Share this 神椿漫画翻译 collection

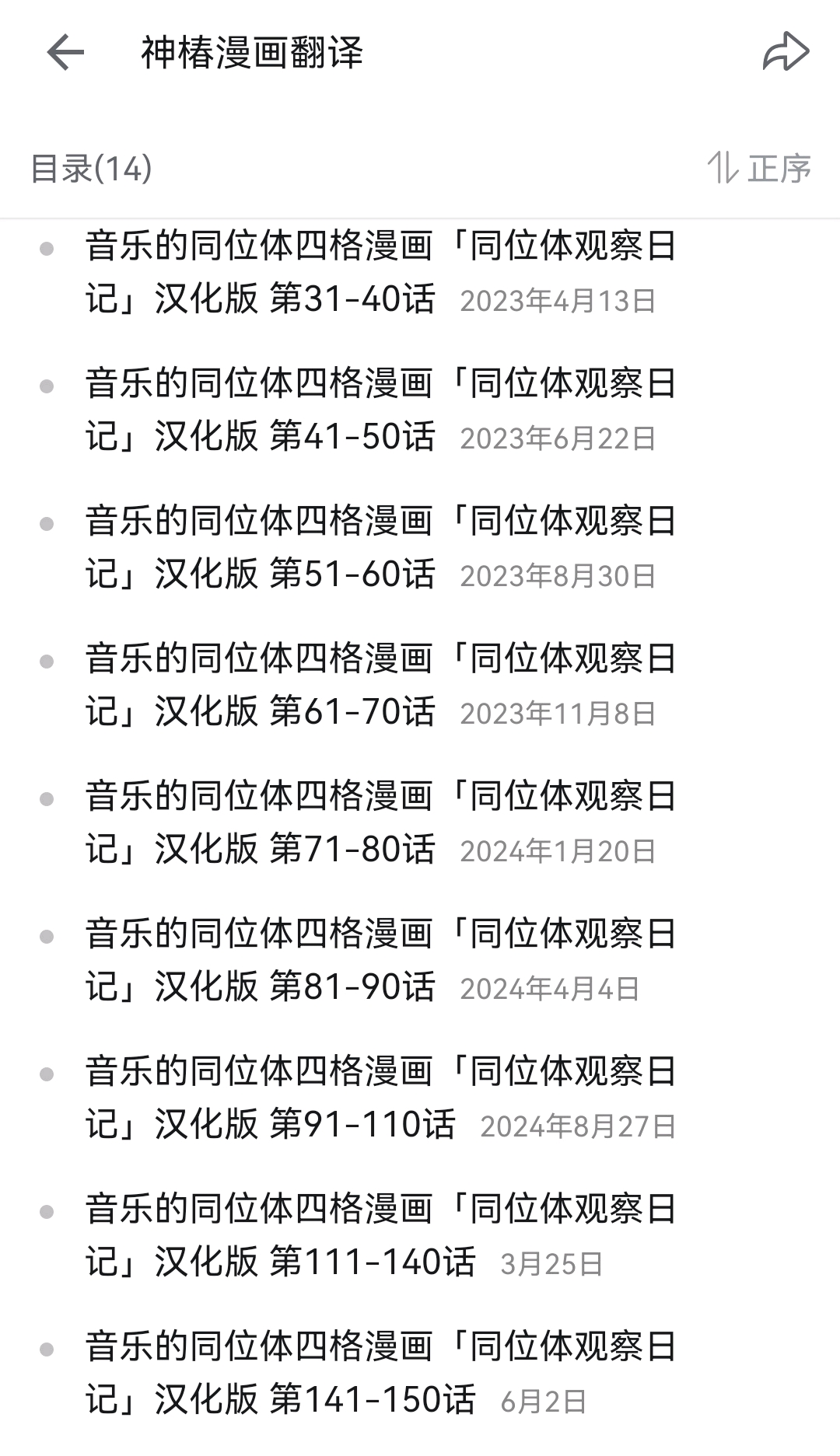pos(786,53)
